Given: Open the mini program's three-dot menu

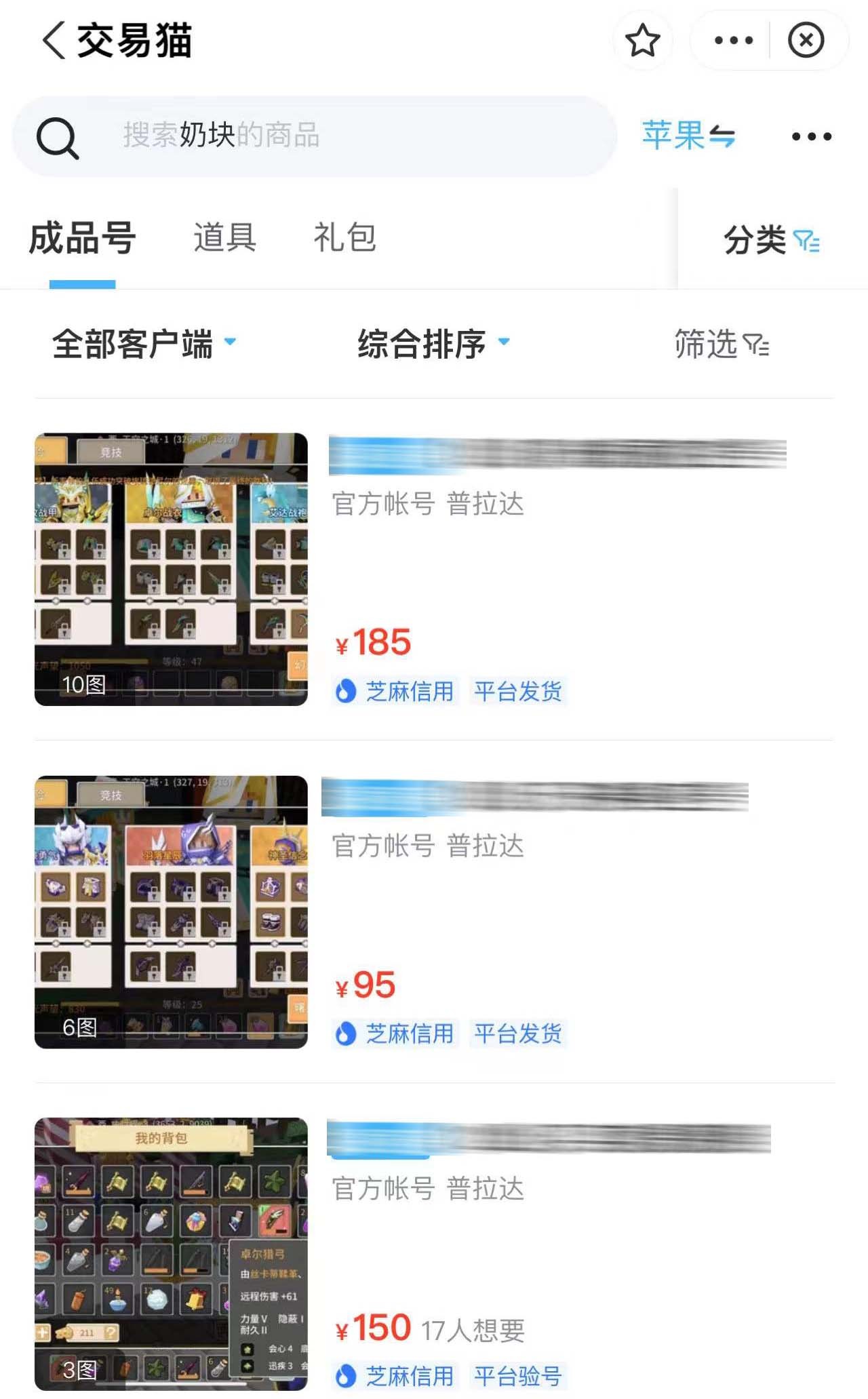Looking at the screenshot, I should 734,41.
